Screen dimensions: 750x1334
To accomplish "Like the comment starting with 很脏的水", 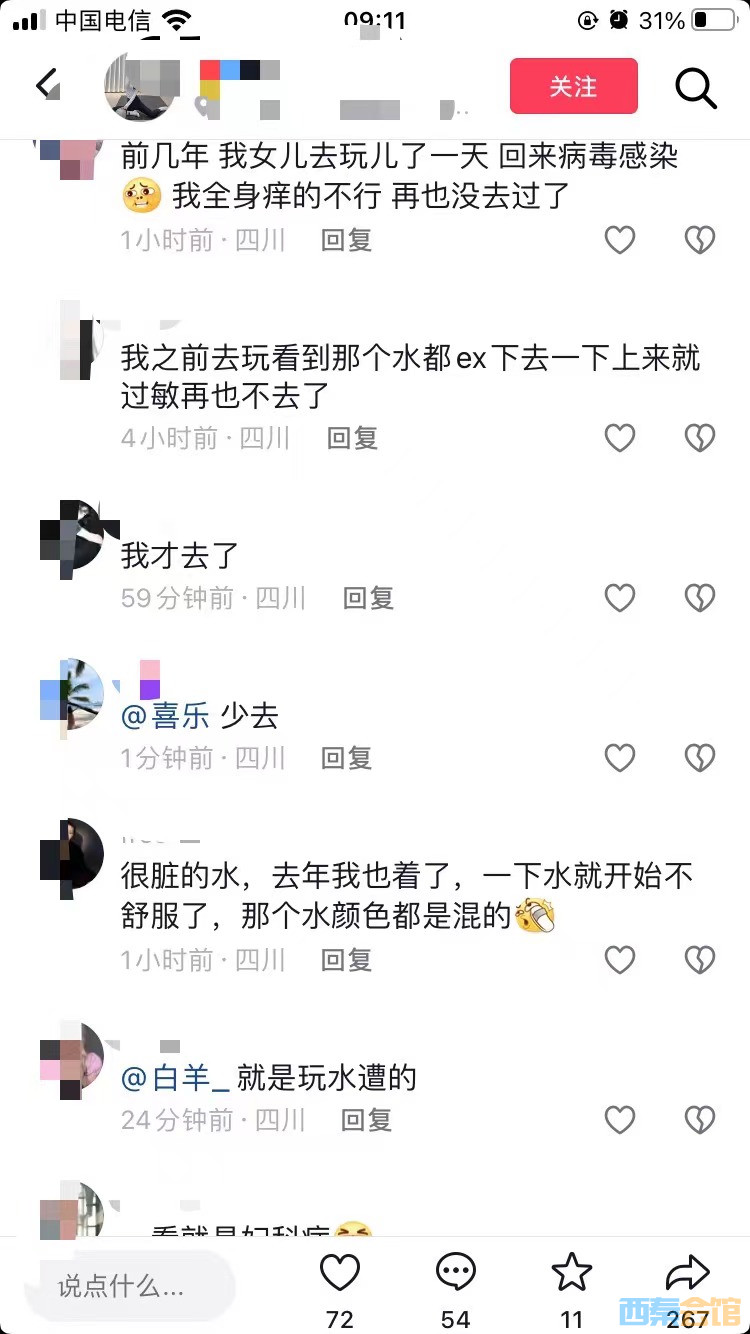I will coord(620,960).
